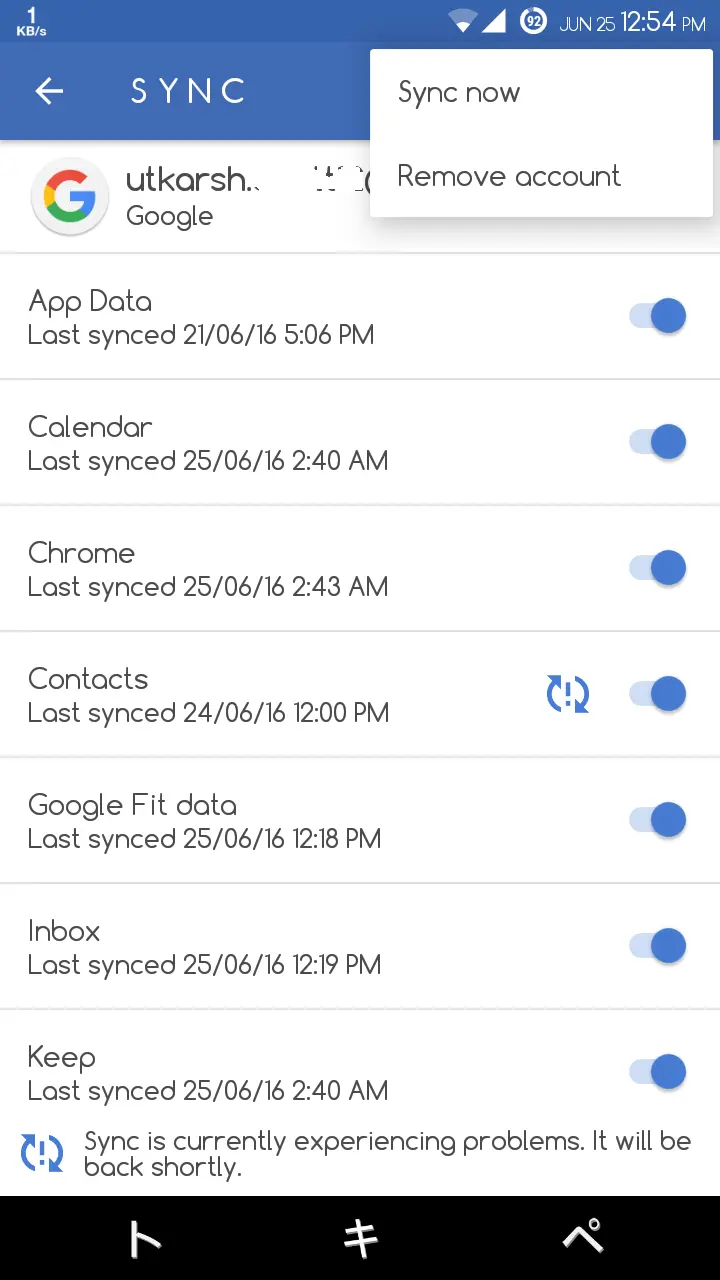Disable App Data syncing
720x1280 pixels.
[657, 315]
